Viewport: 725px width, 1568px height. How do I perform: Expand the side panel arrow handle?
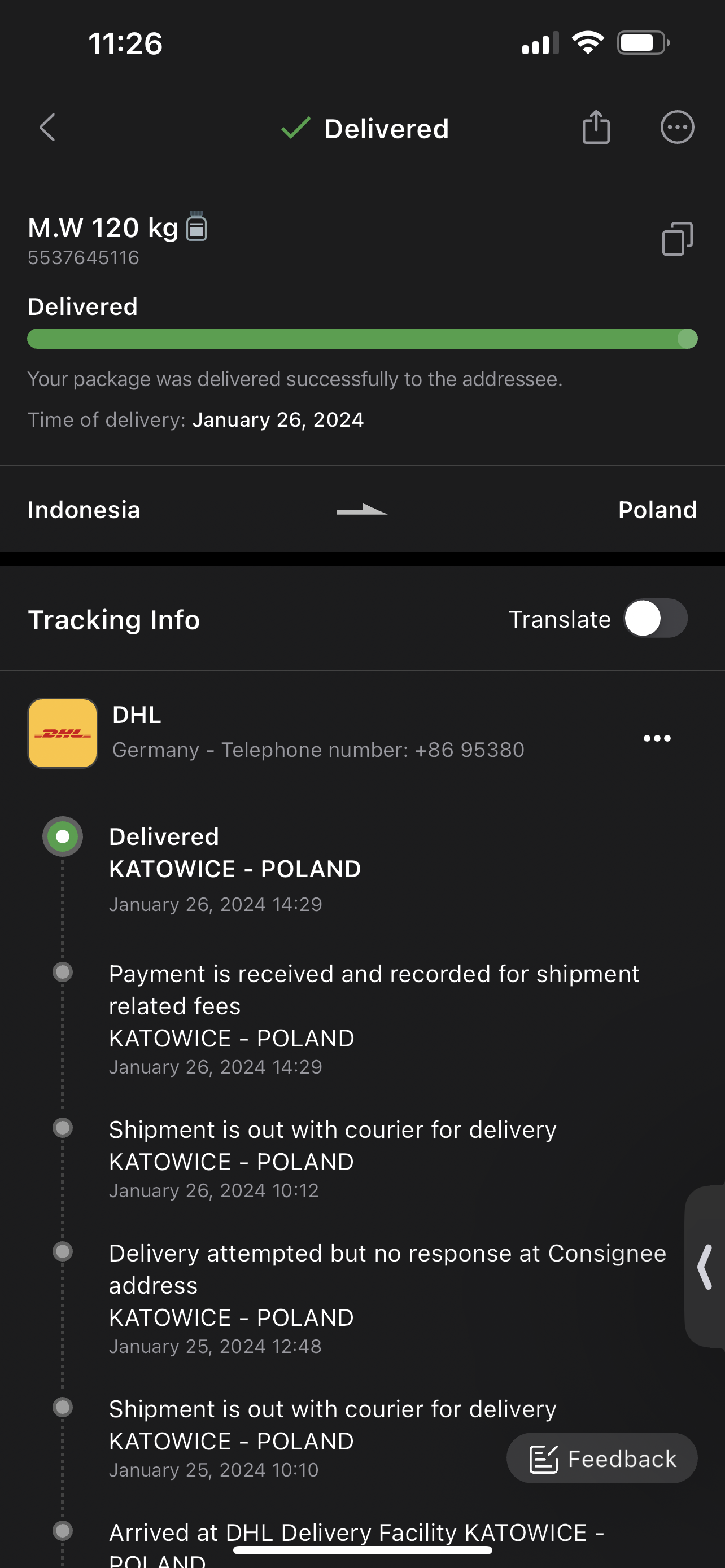pyautogui.click(x=705, y=1267)
